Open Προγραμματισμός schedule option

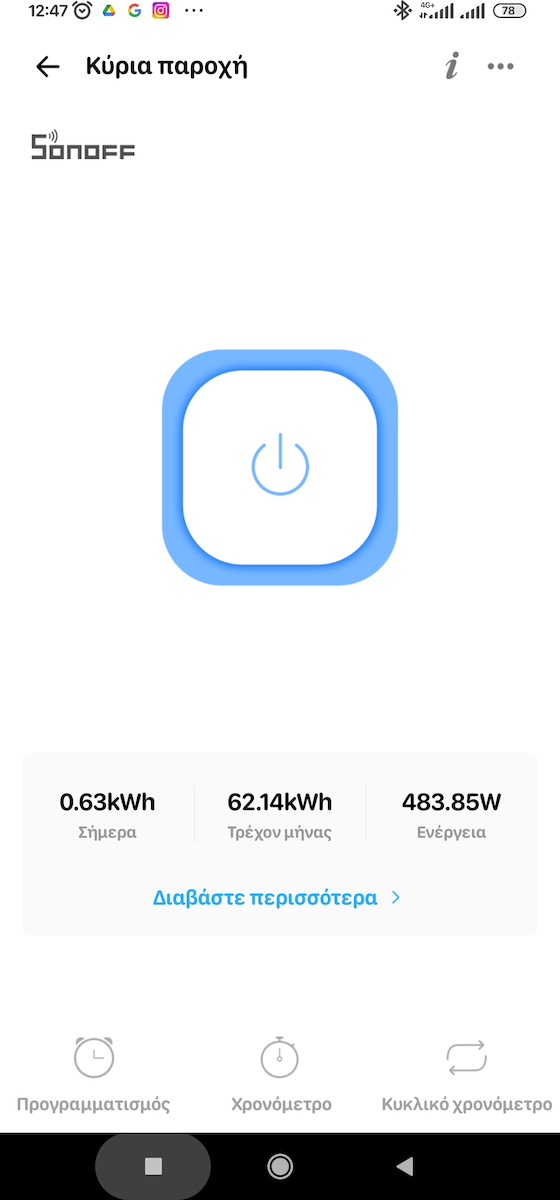click(94, 1076)
